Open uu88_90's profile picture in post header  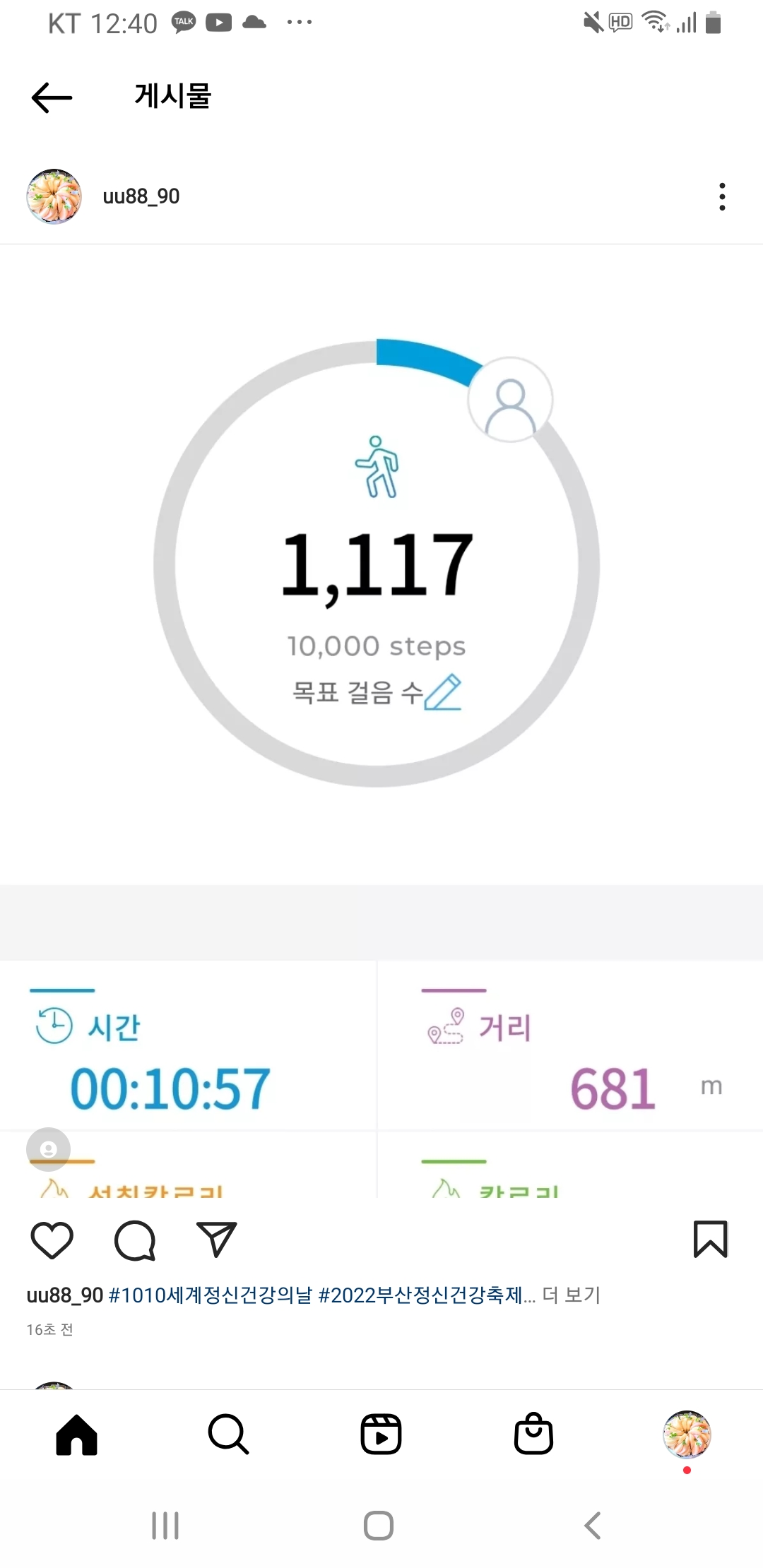[x=54, y=196]
